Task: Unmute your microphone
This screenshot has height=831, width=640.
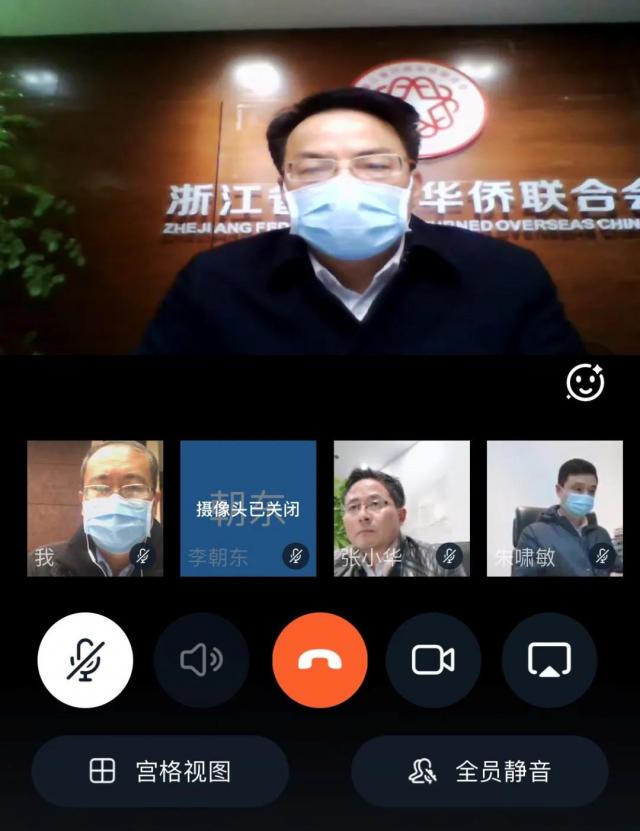Action: (85, 660)
